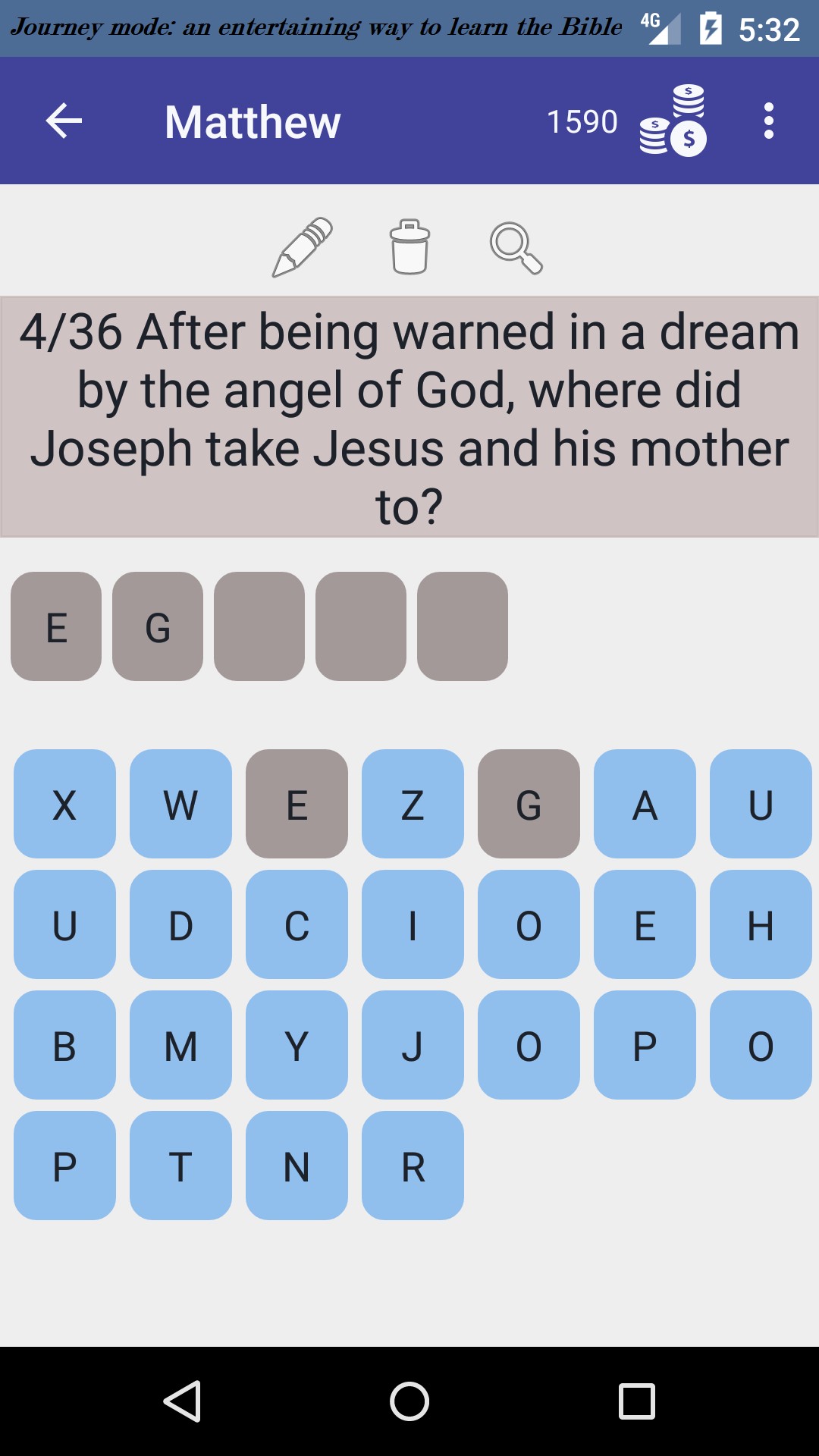Open the coins stack icon
Image resolution: width=819 pixels, height=1456 pixels.
673,121
